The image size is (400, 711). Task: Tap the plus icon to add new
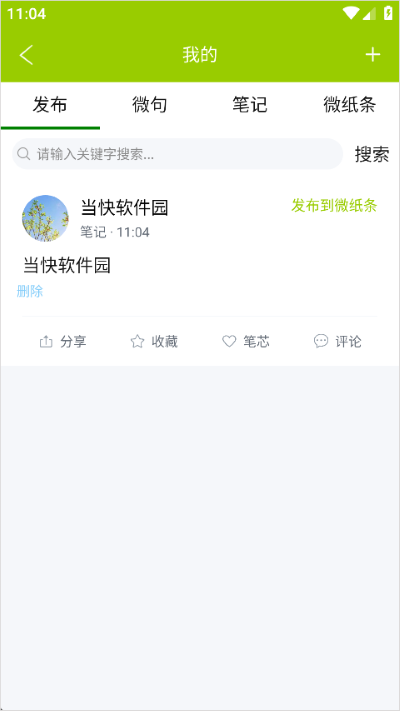click(372, 55)
